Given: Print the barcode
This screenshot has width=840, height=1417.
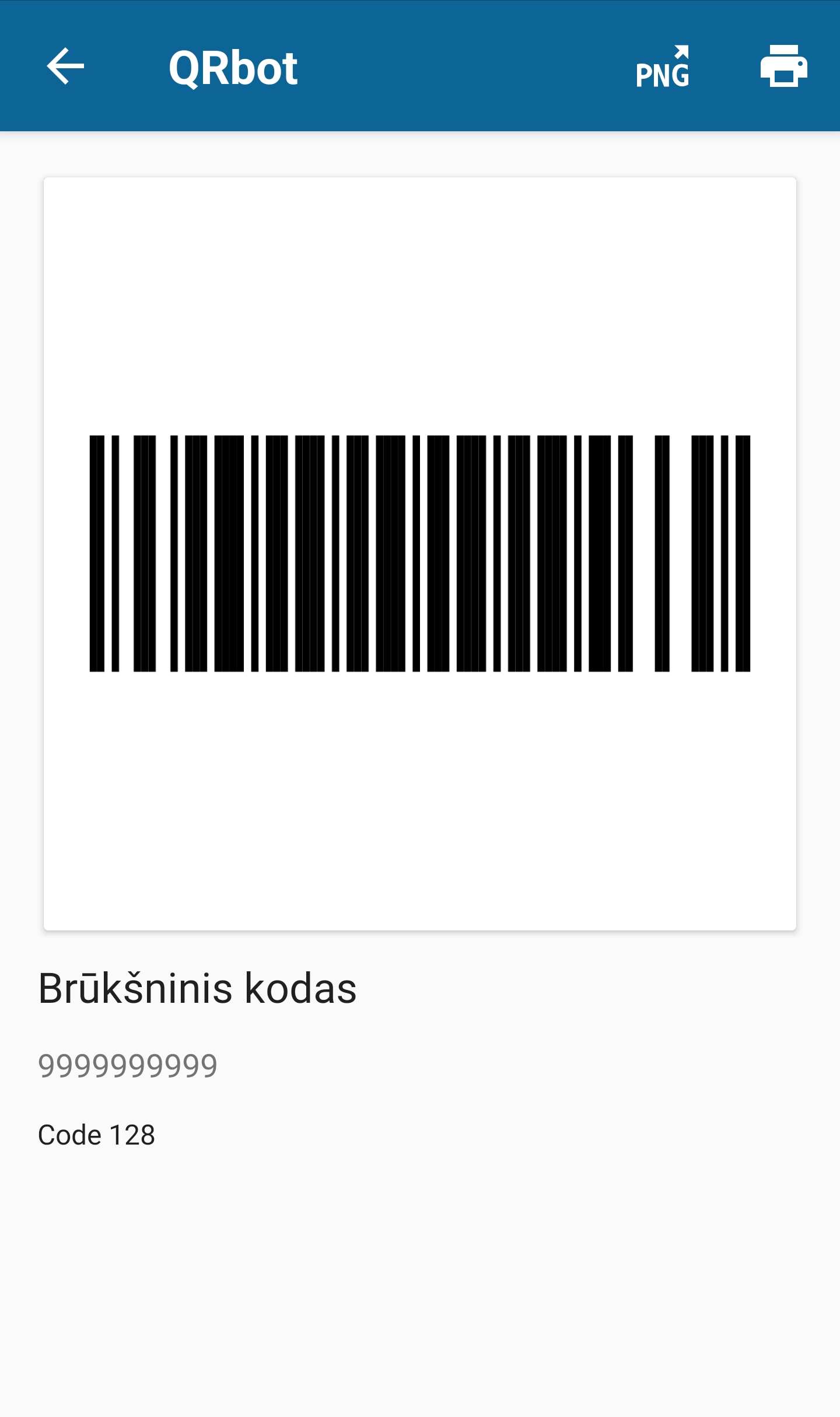Looking at the screenshot, I should (783, 67).
